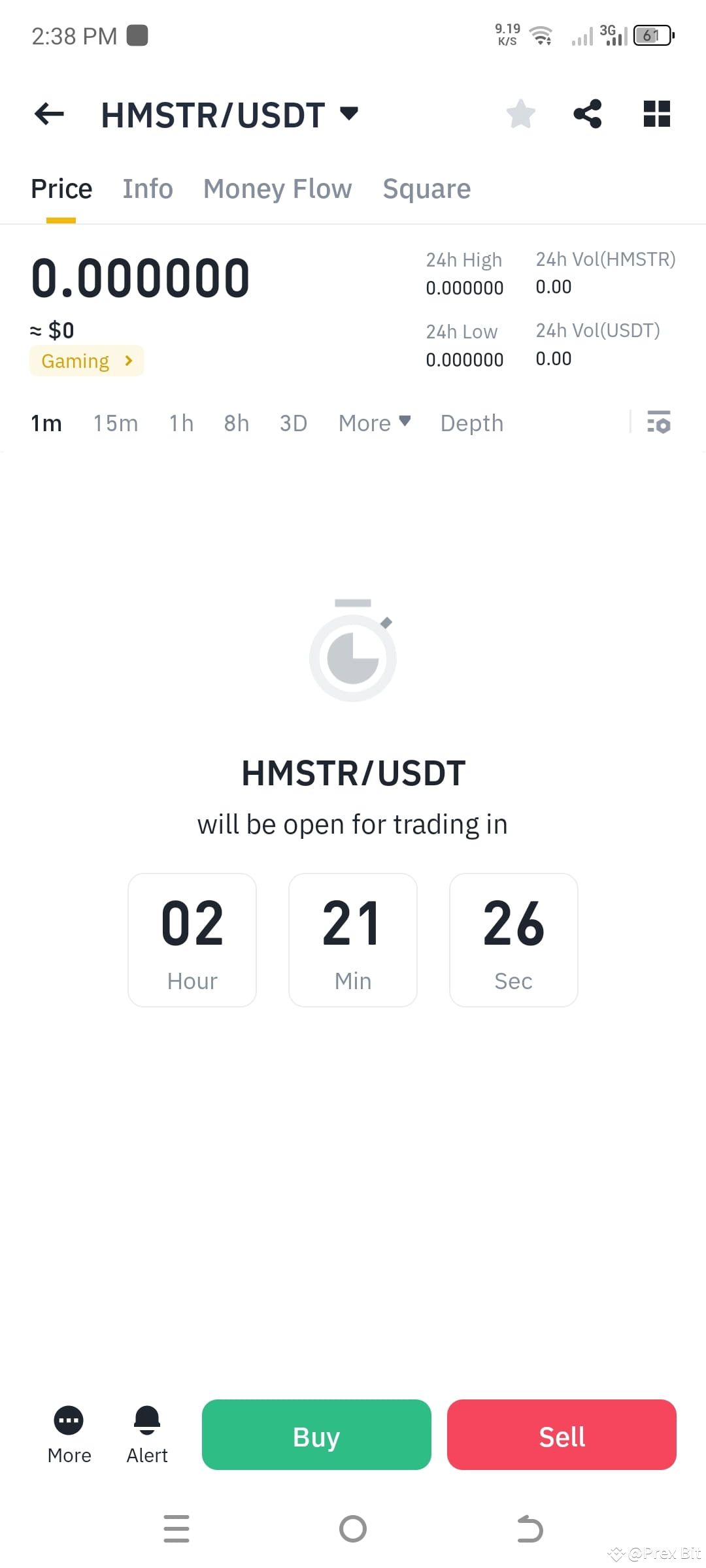Image resolution: width=706 pixels, height=1568 pixels.
Task: Tap the home circle navigation icon
Action: coord(352,1529)
